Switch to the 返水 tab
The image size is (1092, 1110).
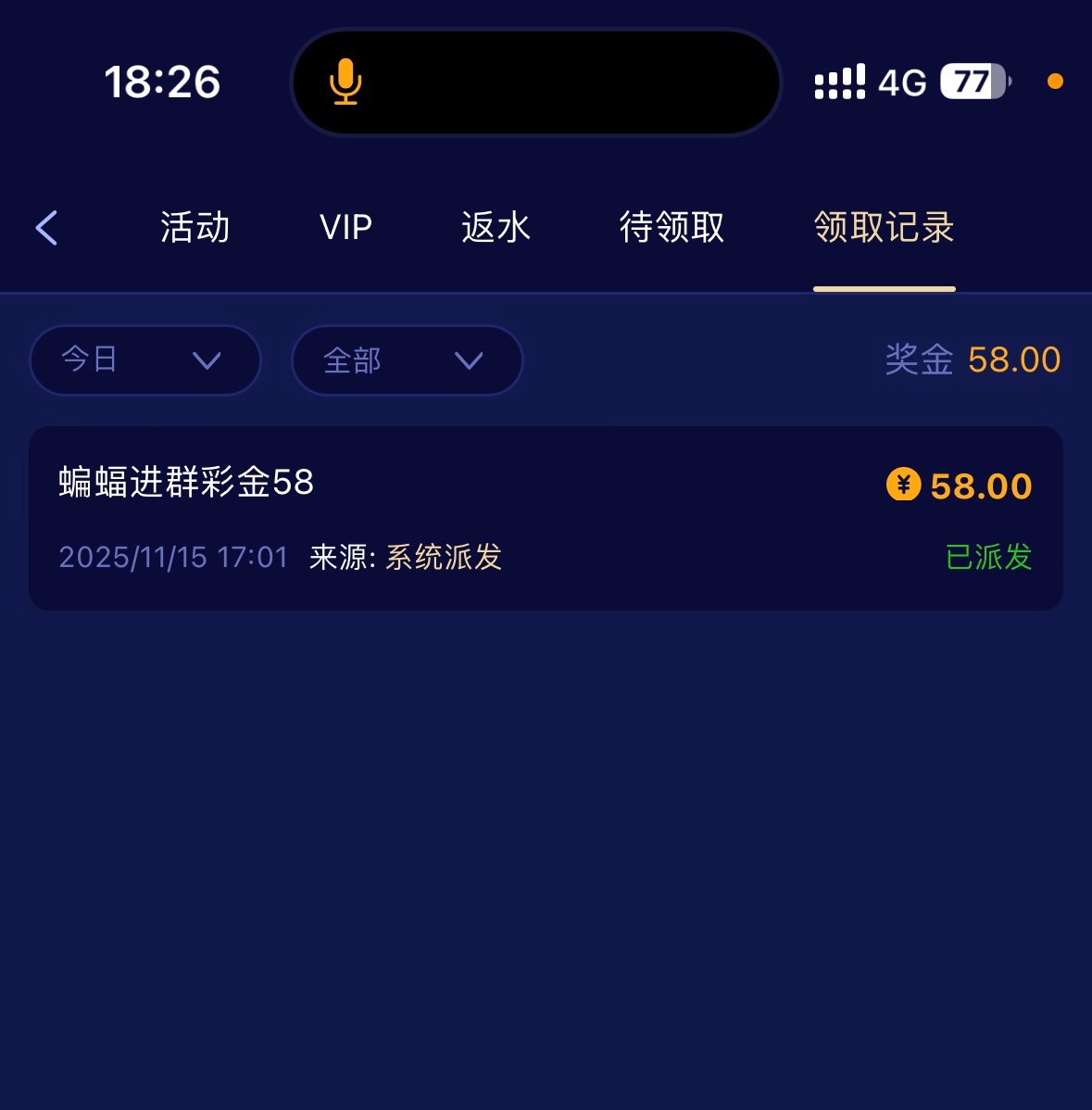click(x=496, y=228)
